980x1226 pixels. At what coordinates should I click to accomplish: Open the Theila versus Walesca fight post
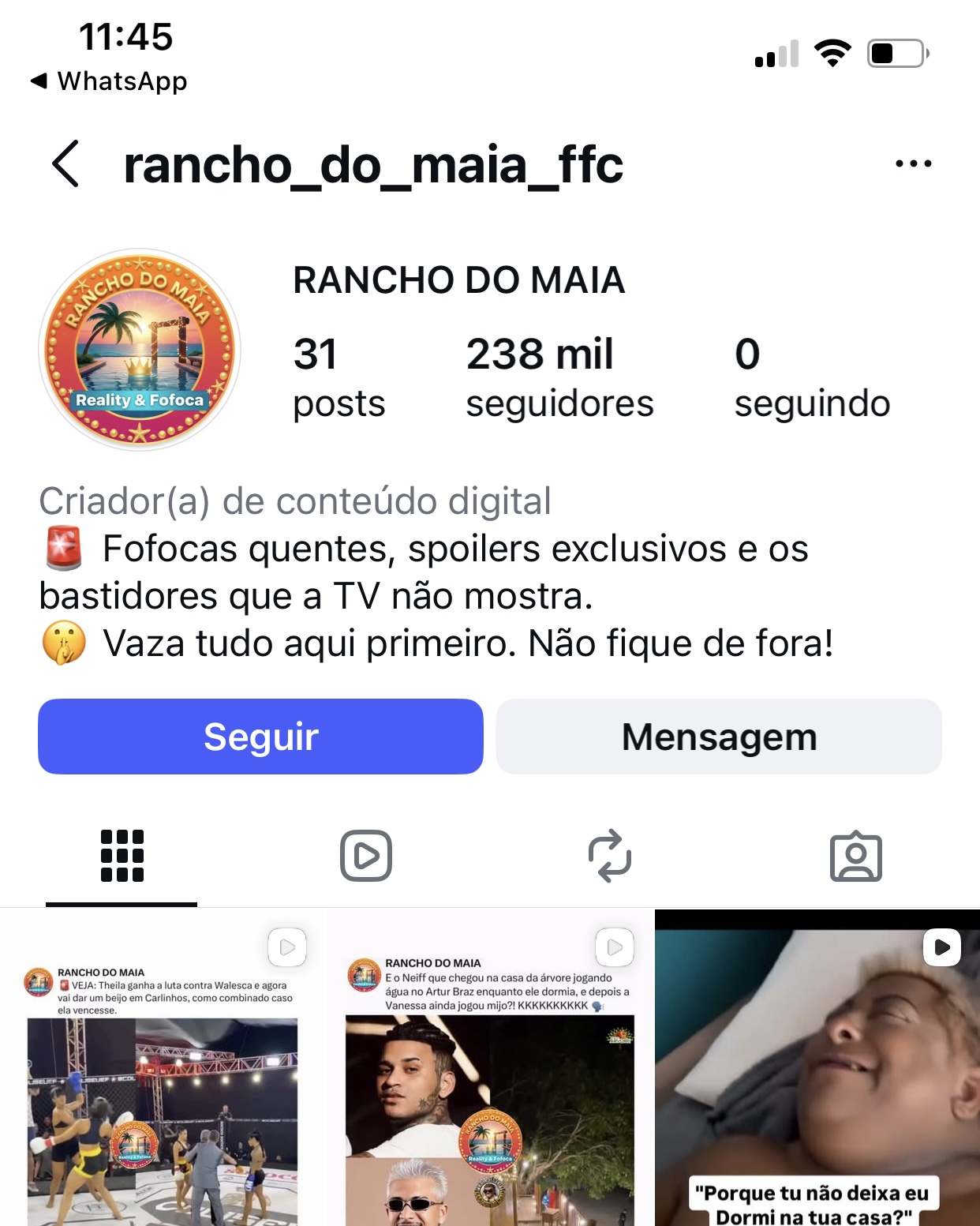click(162, 1074)
